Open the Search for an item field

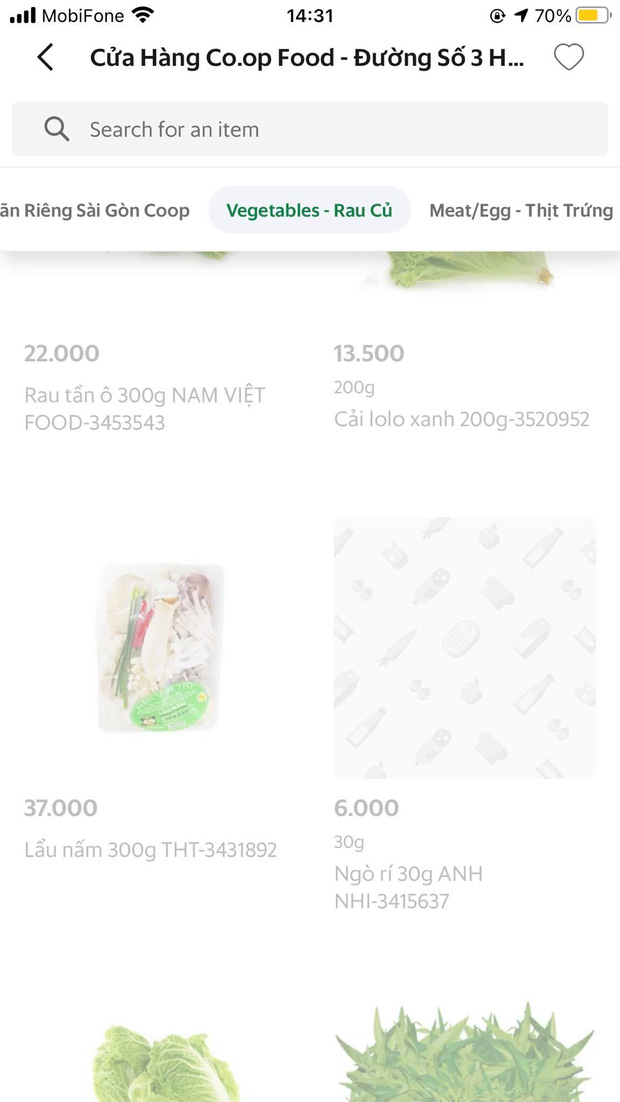pyautogui.click(x=310, y=129)
